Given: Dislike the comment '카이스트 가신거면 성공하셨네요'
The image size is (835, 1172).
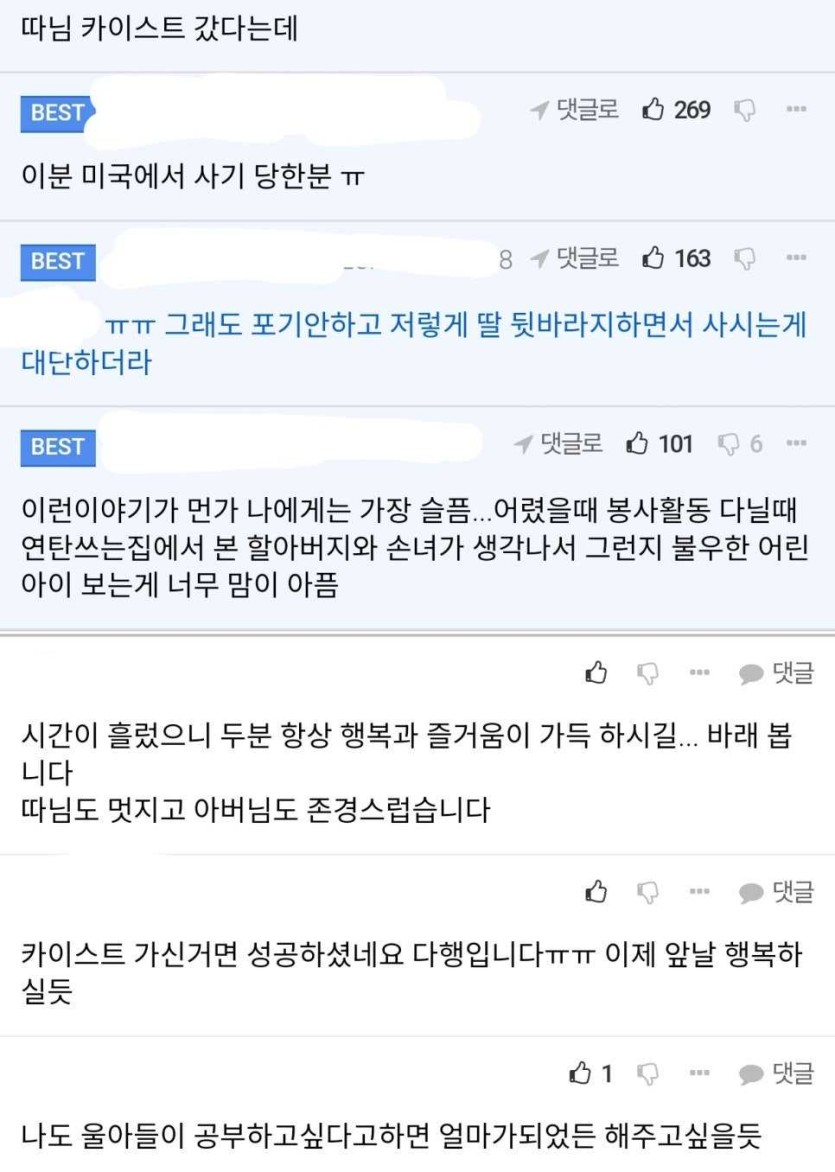Looking at the screenshot, I should pos(648,891).
